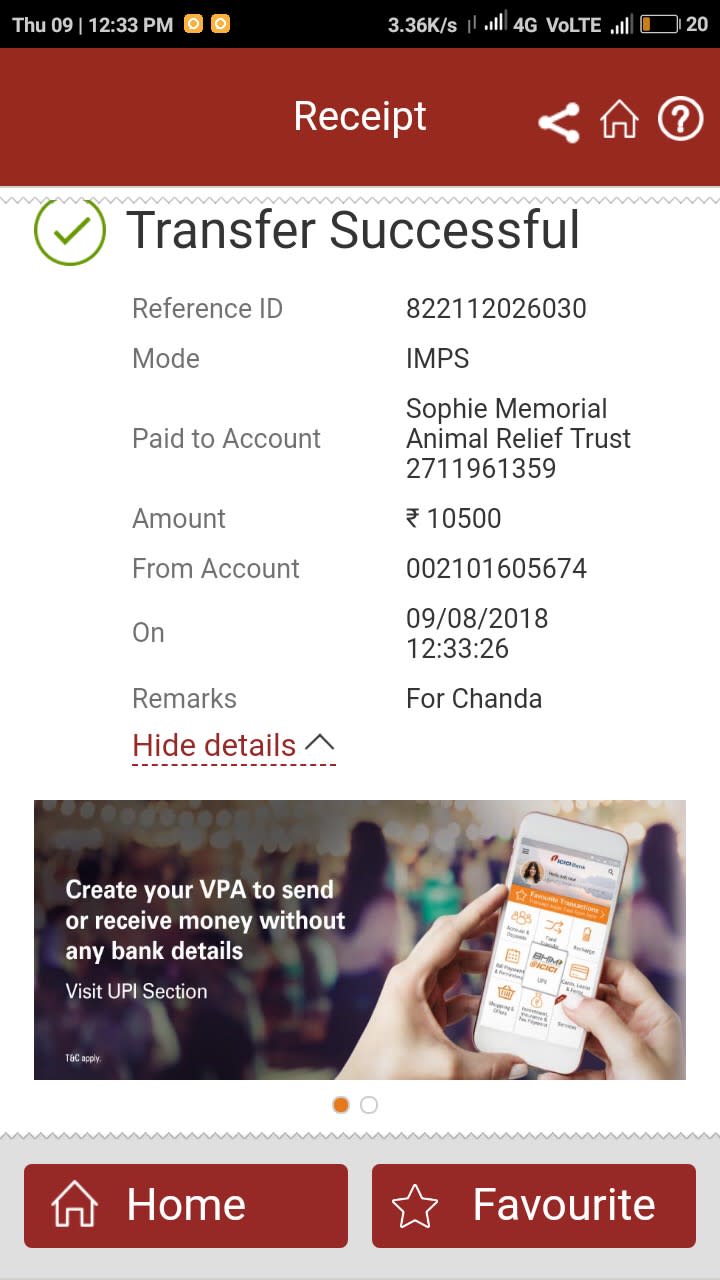Open the help question-mark icon

pyautogui.click(x=680, y=120)
